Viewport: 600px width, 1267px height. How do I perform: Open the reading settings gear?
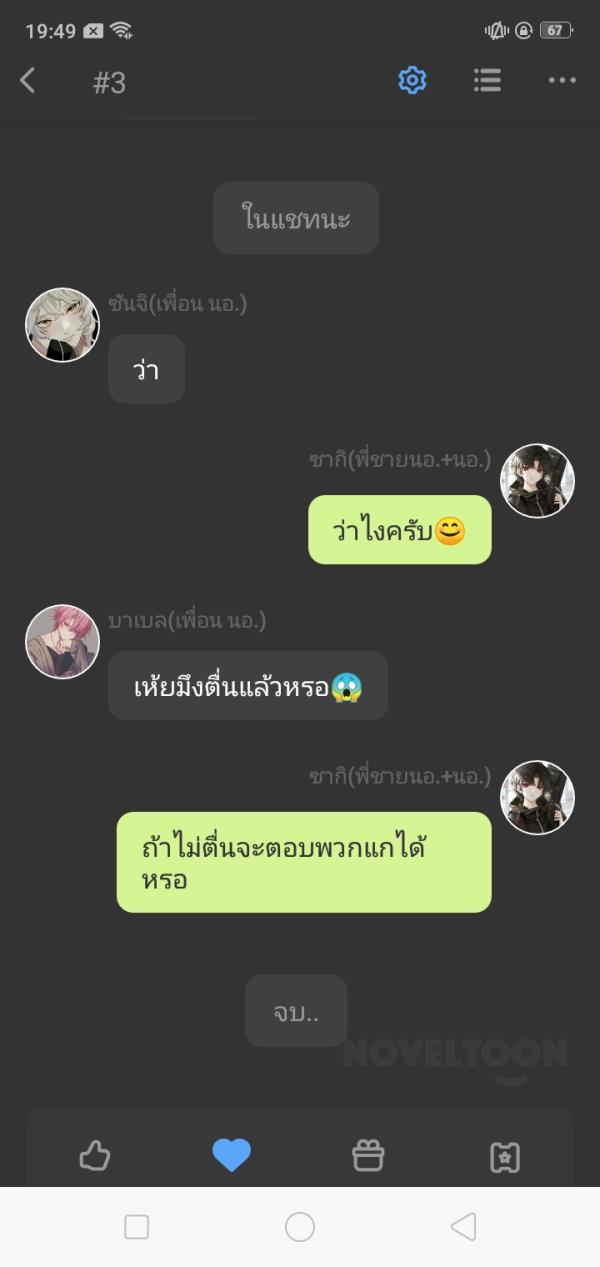tap(412, 81)
